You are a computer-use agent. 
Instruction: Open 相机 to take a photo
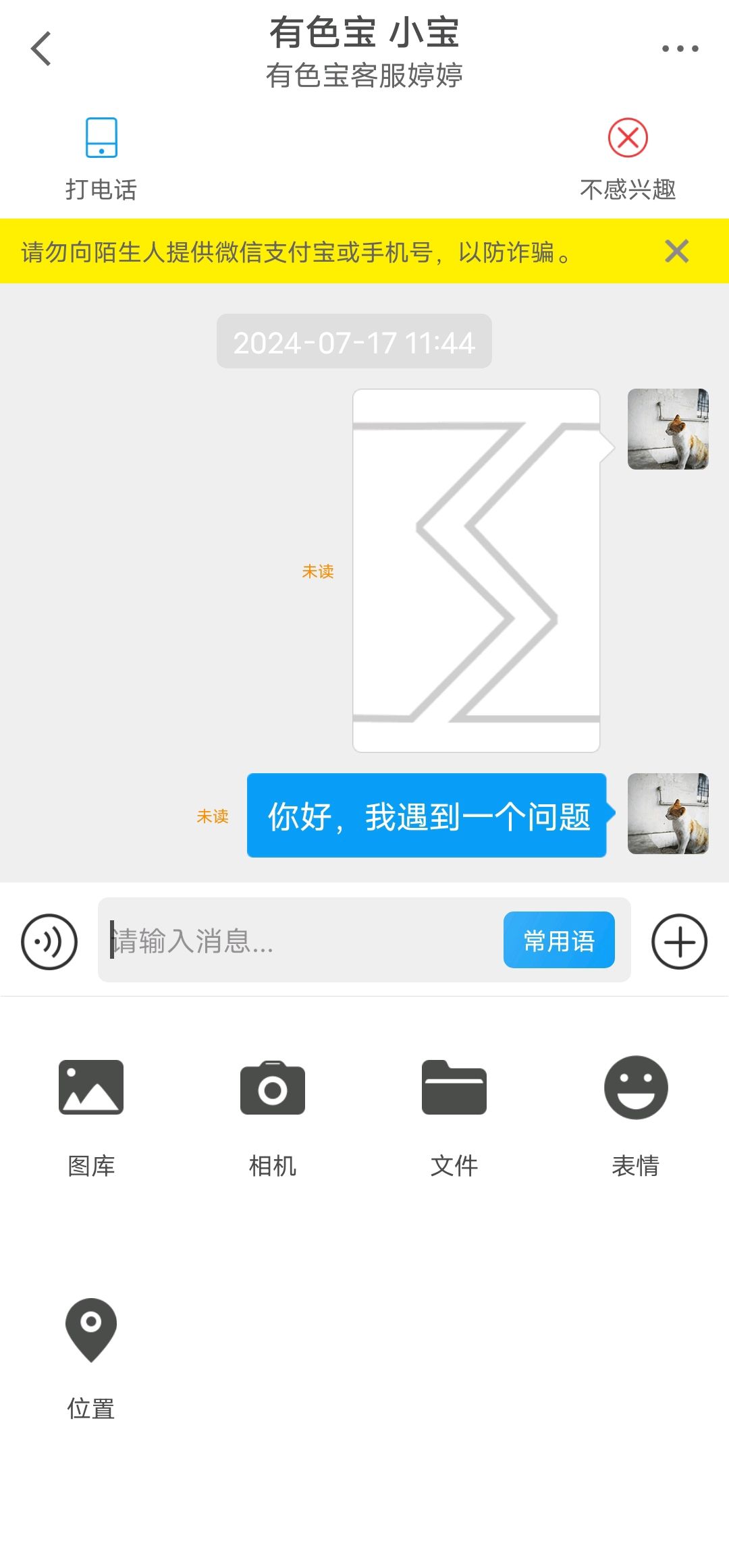[x=273, y=1117]
